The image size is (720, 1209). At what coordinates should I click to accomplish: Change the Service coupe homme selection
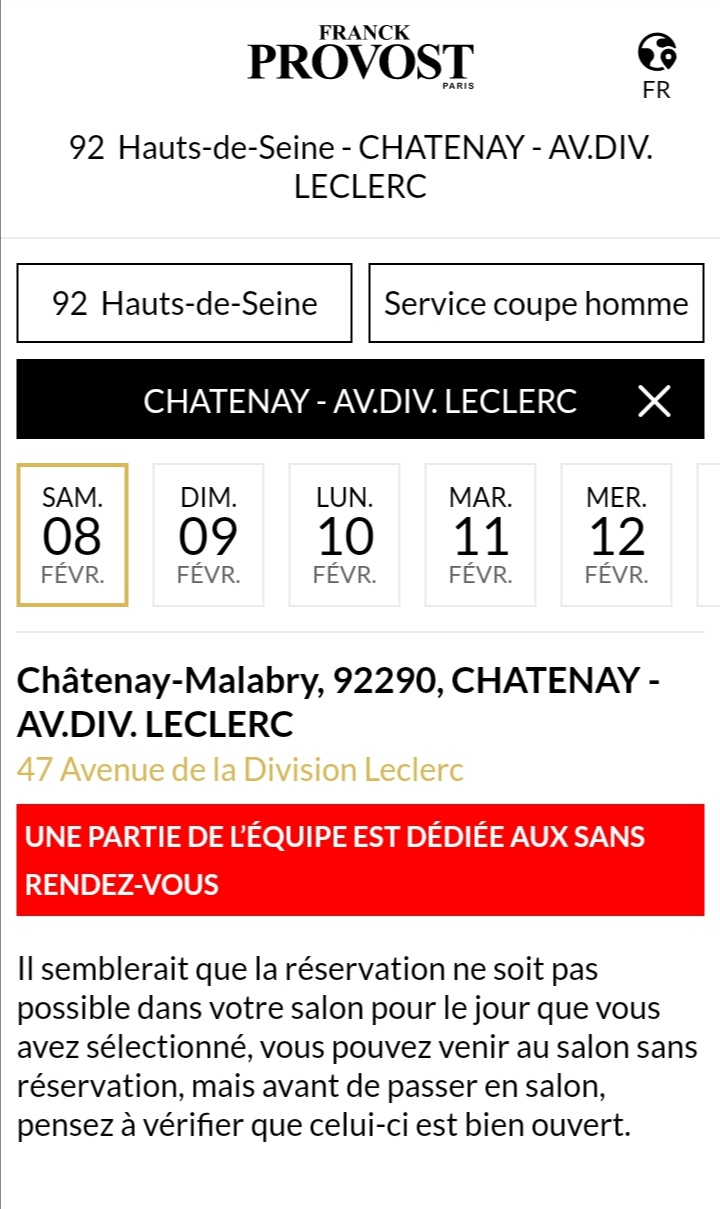tap(536, 303)
